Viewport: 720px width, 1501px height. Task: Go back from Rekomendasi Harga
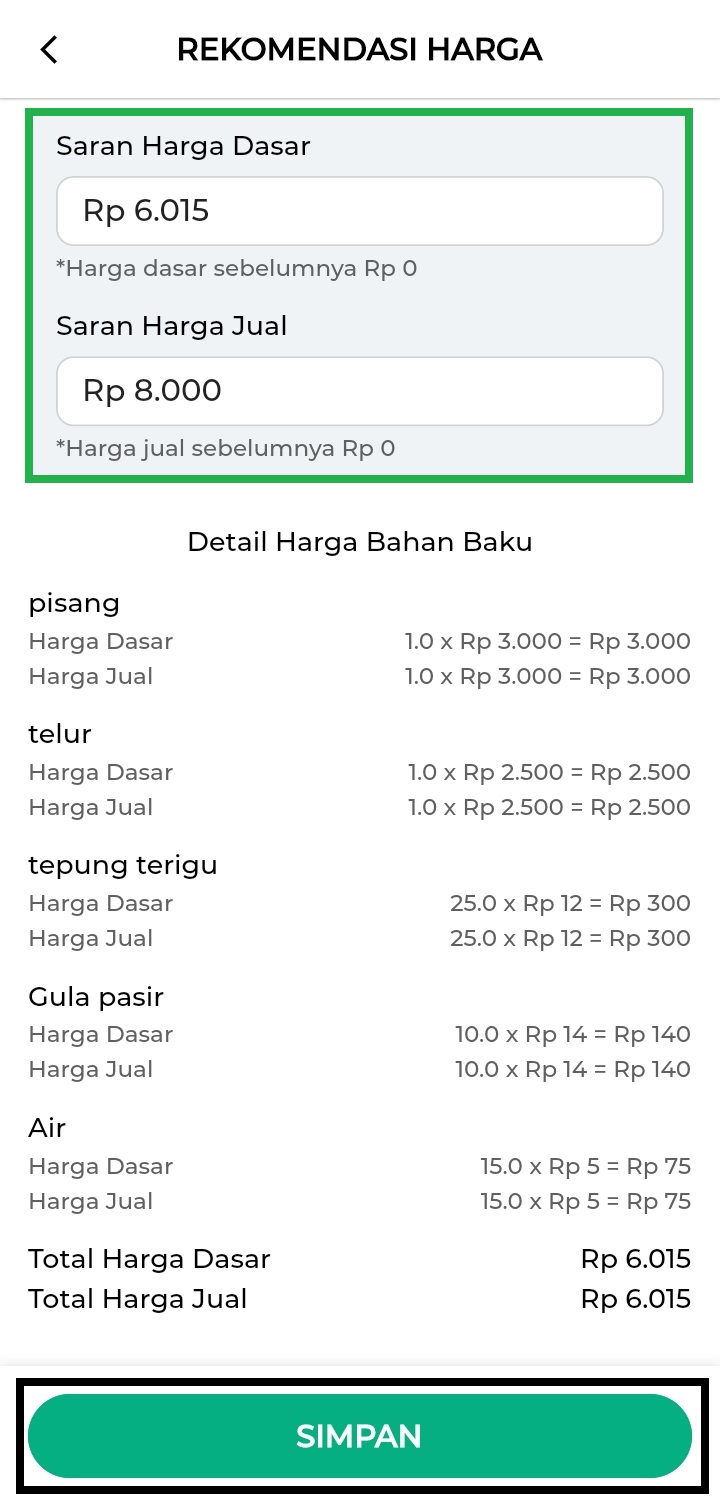[49, 49]
